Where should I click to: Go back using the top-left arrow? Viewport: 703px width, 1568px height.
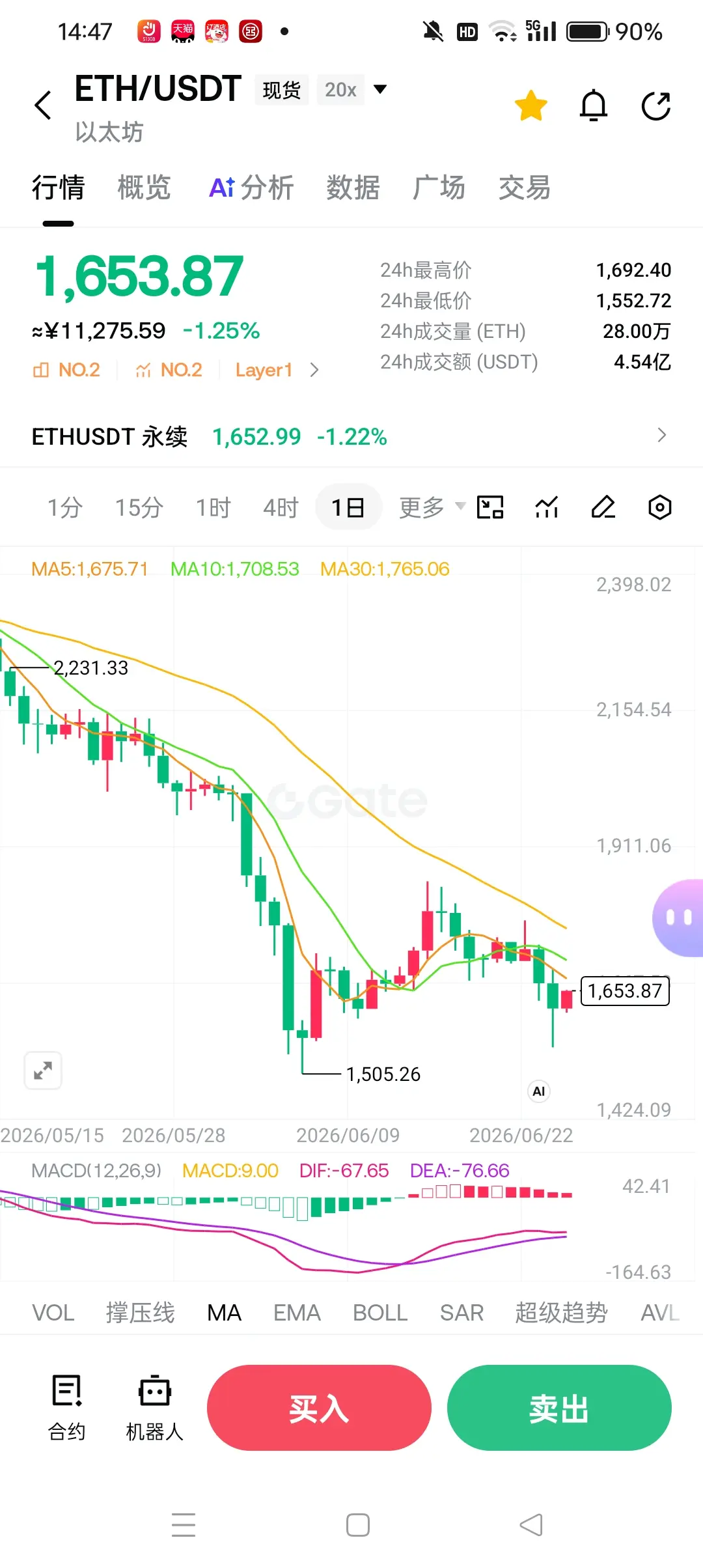43,105
